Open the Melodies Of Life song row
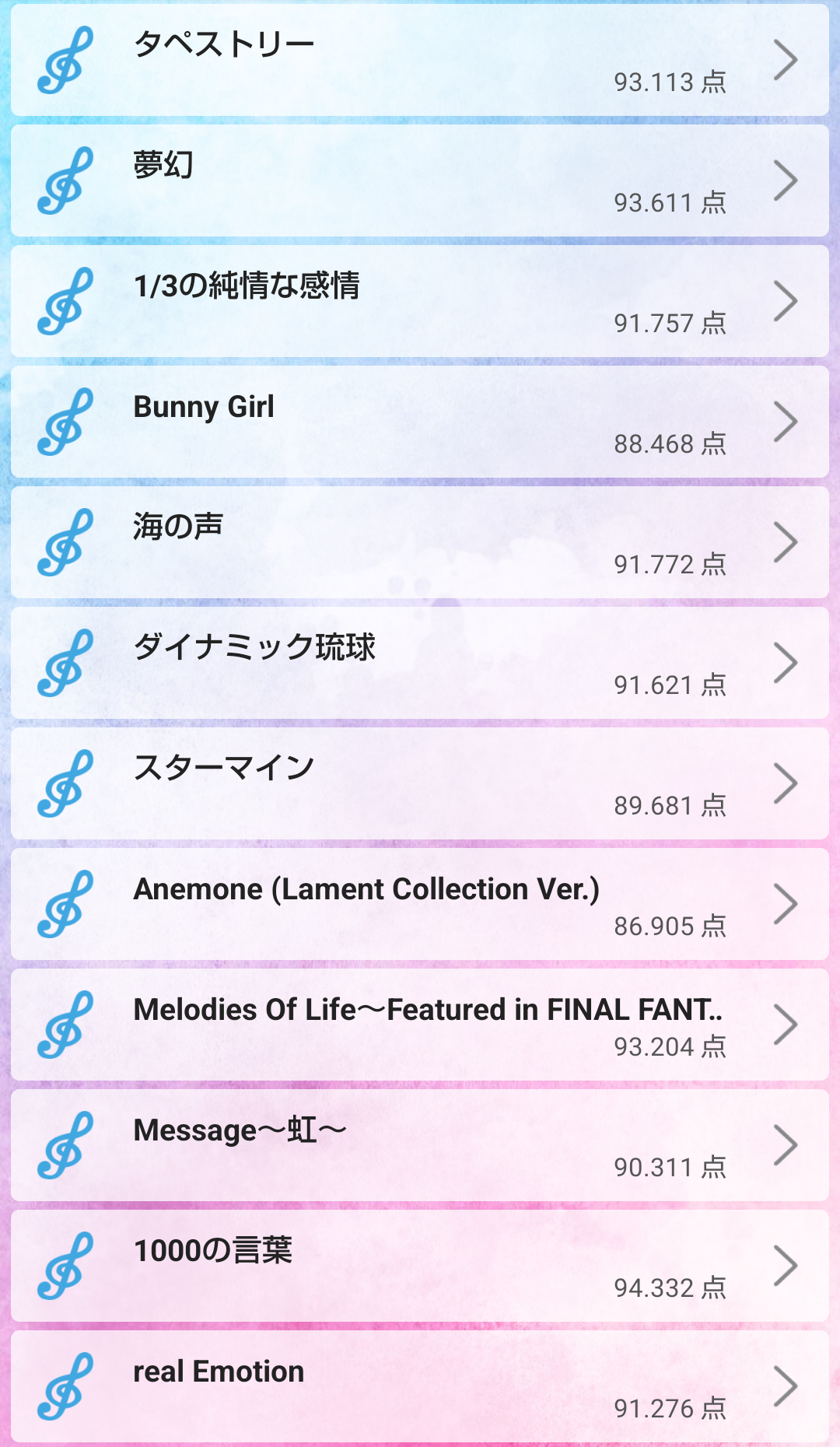Viewport: 840px width, 1447px height. point(420,1025)
